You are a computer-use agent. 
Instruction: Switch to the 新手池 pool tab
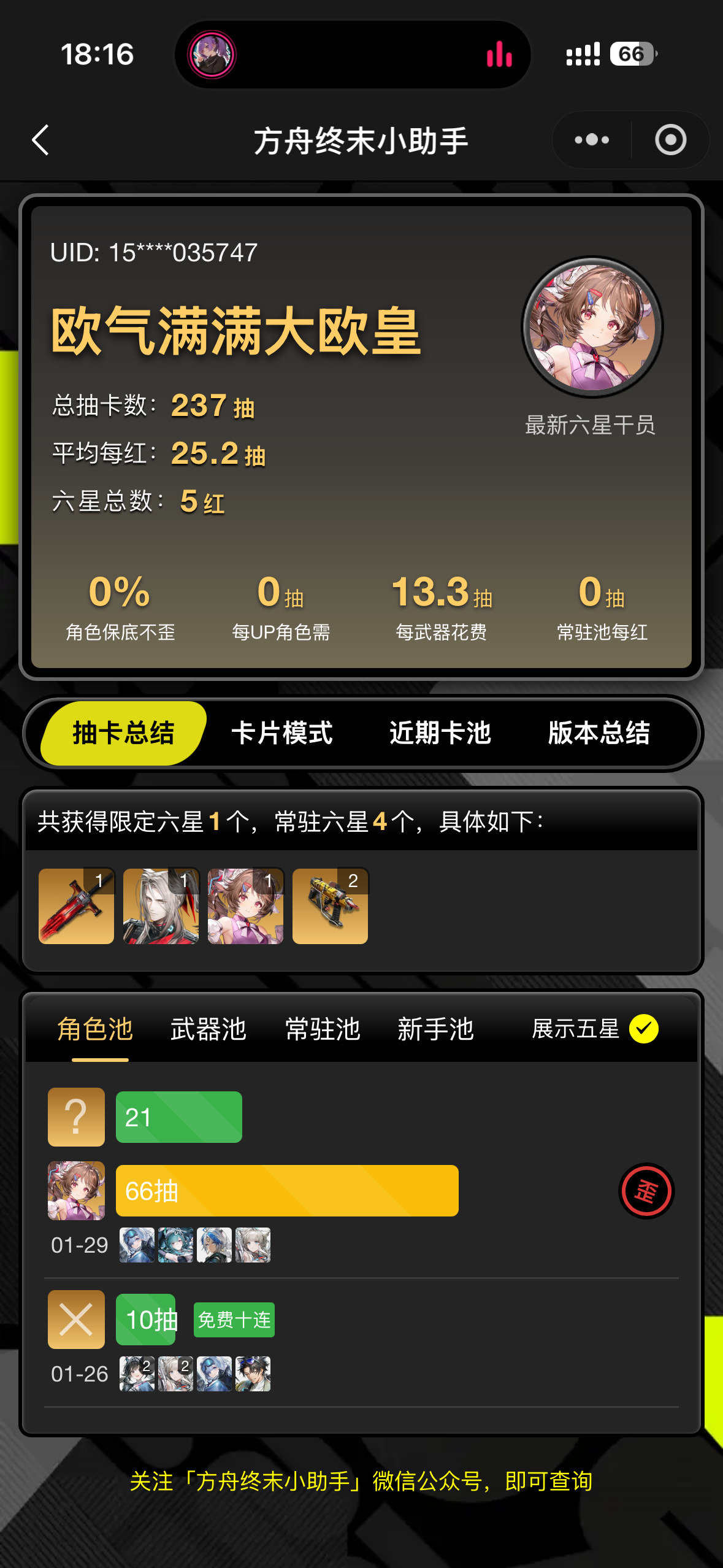coord(435,1029)
